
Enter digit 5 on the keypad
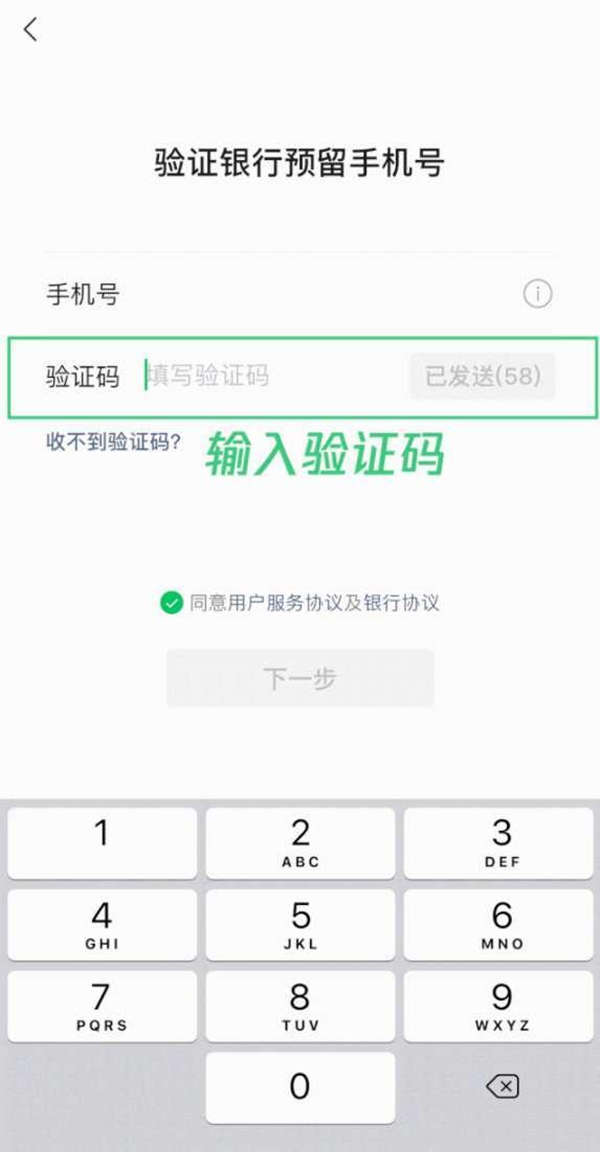click(x=300, y=924)
